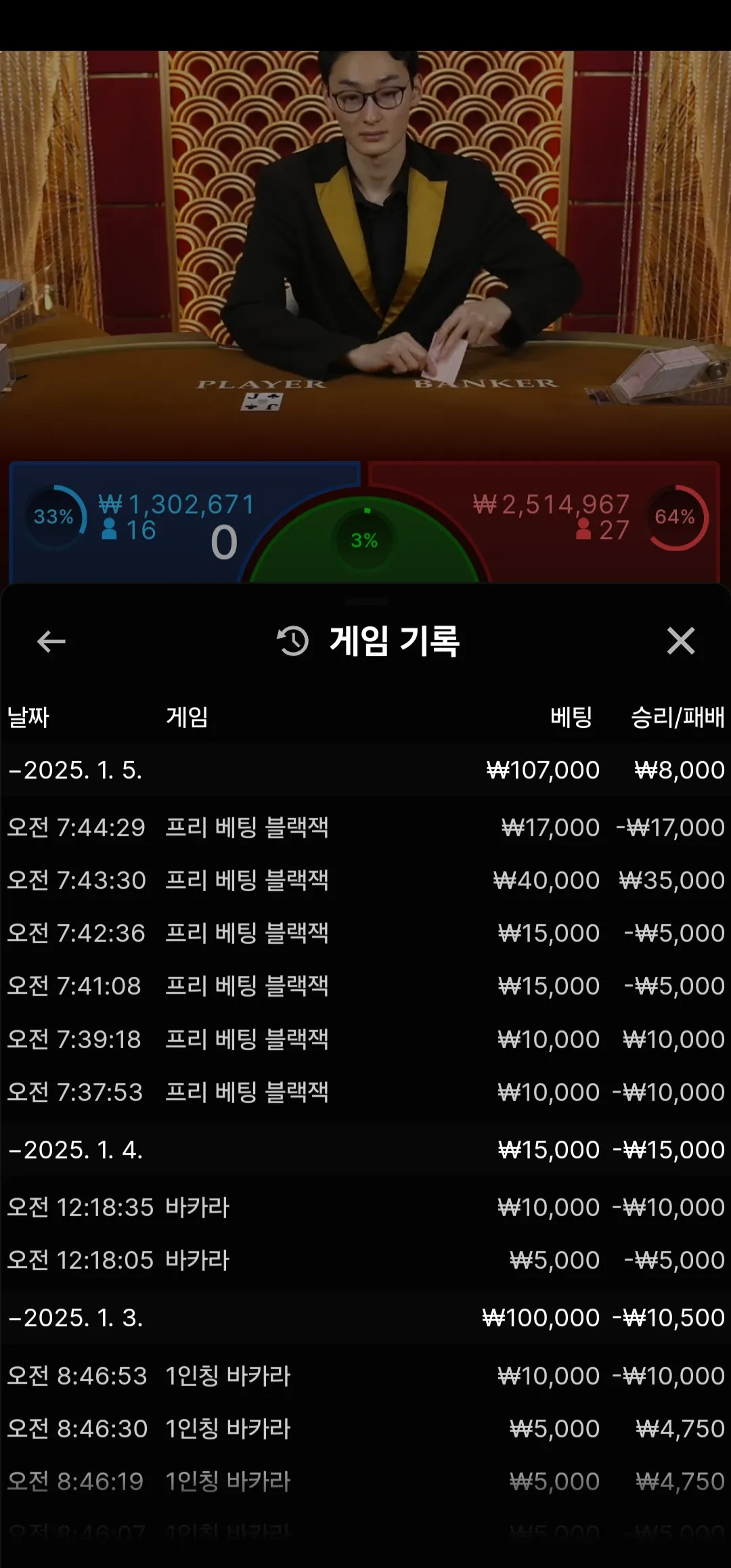View details of the 오전 7:42:36 game

365,933
